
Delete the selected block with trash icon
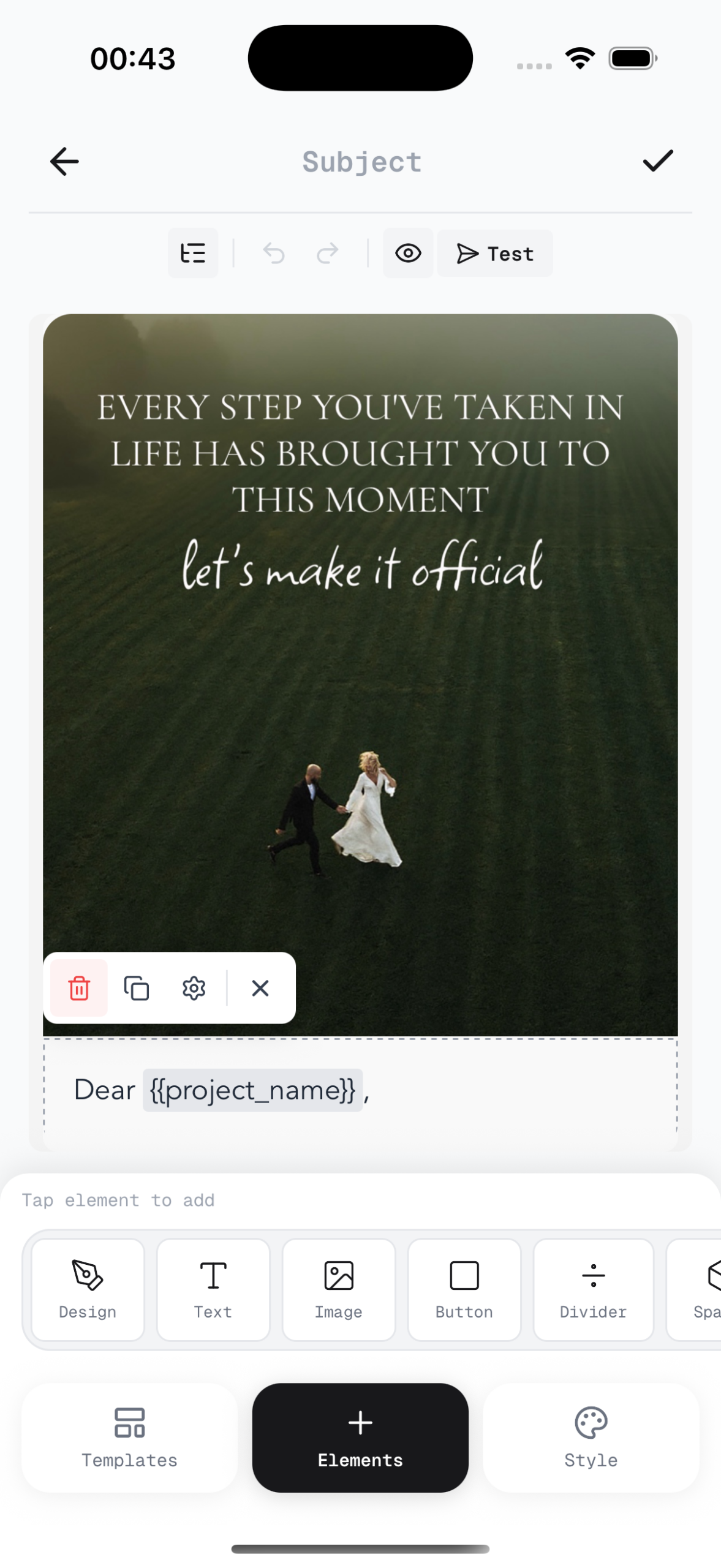click(x=79, y=988)
